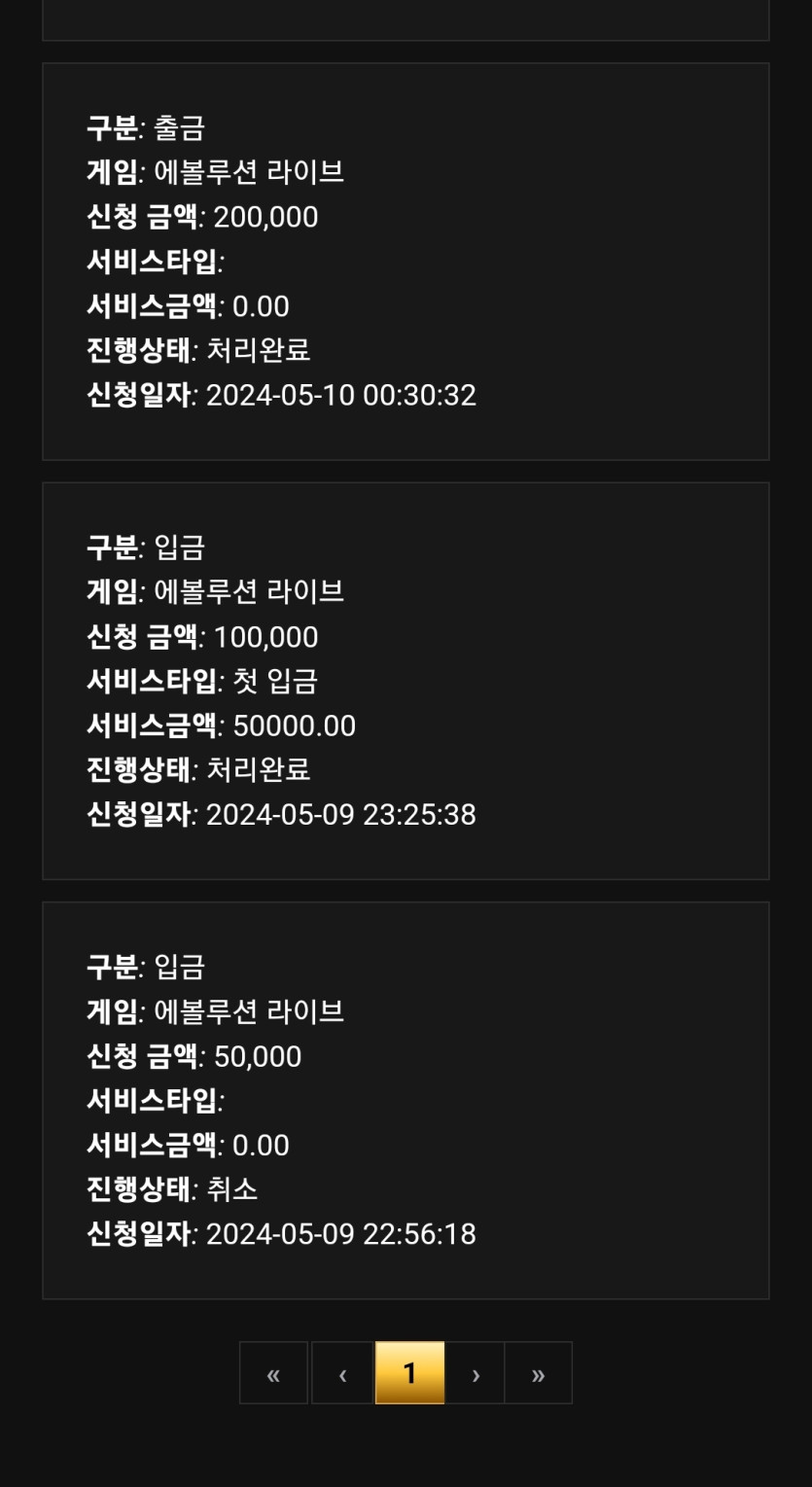
Task: Select page 1 in pagination
Action: (409, 1373)
